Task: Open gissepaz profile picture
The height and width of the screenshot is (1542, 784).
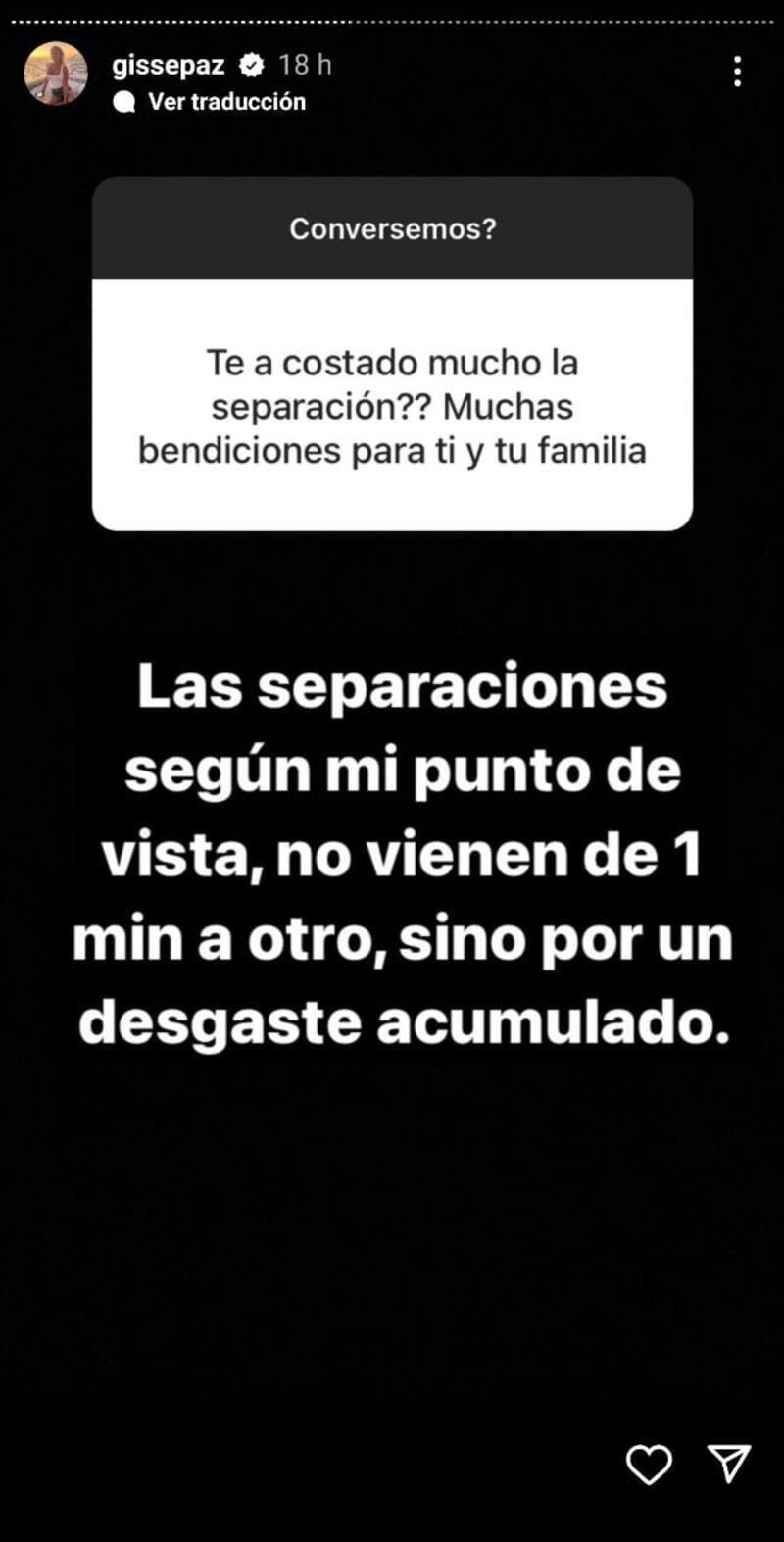Action: (56, 74)
